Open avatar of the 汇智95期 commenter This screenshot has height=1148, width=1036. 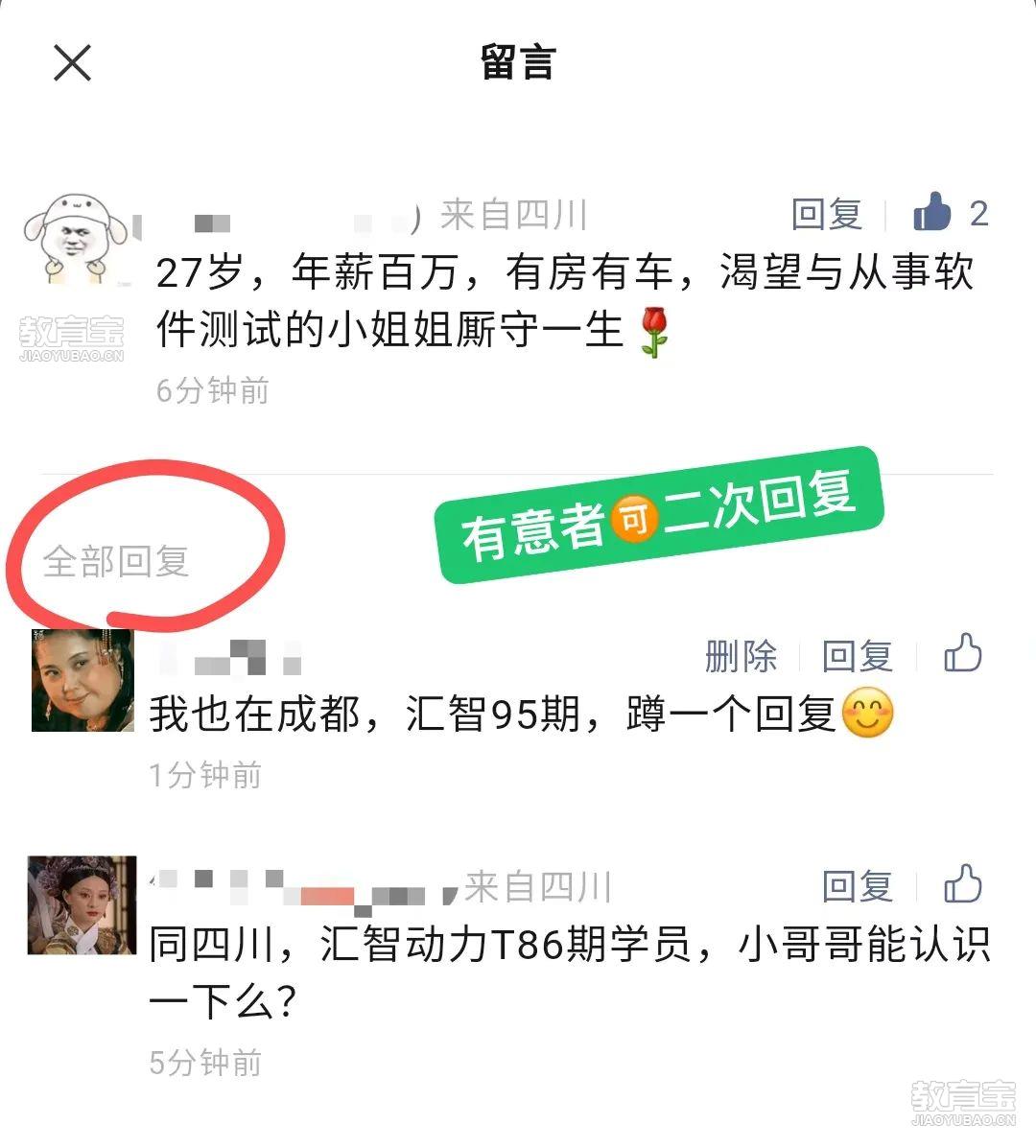(x=82, y=680)
